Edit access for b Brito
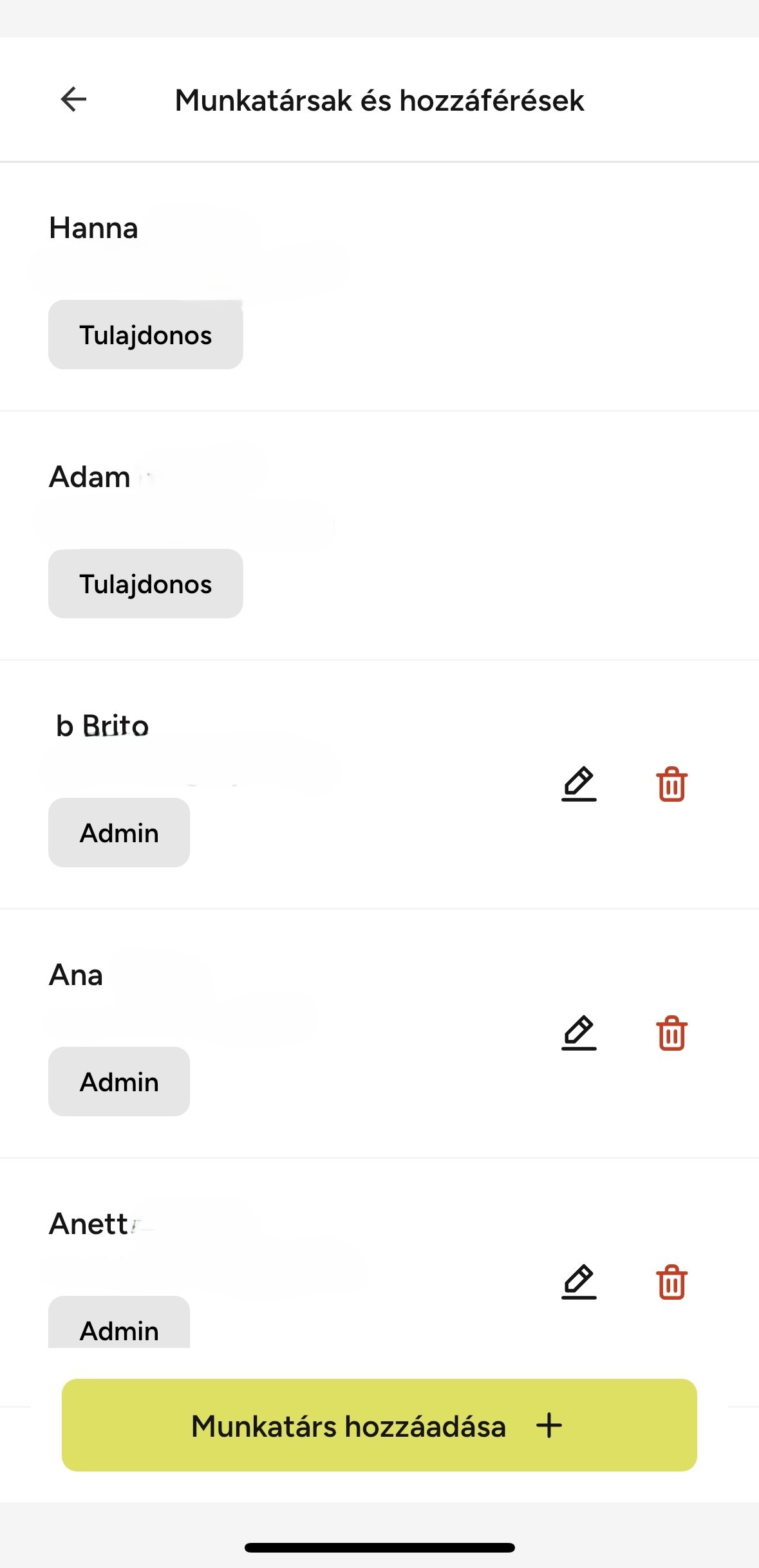Image resolution: width=759 pixels, height=1568 pixels. click(x=579, y=784)
